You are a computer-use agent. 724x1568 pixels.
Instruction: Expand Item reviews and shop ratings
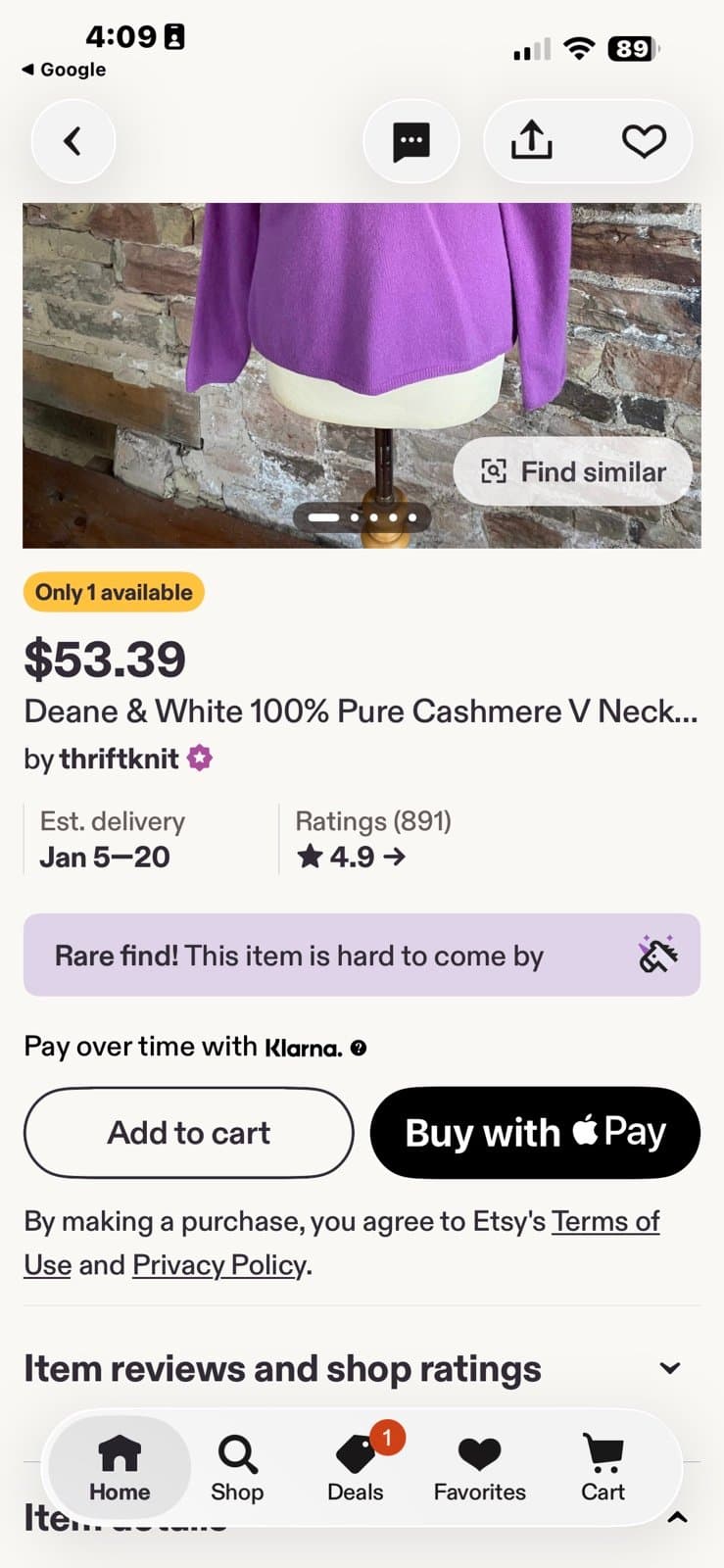coord(670,1368)
